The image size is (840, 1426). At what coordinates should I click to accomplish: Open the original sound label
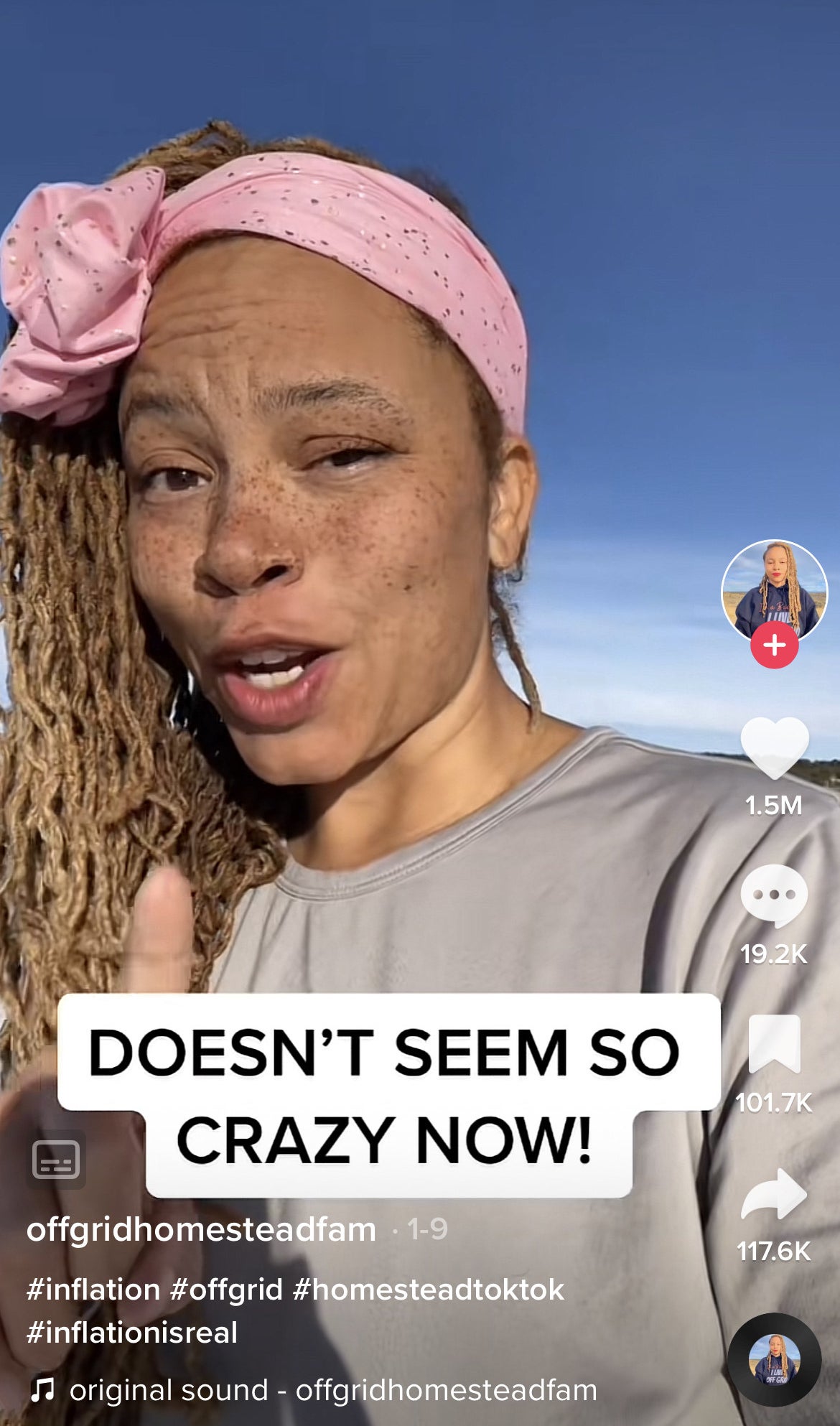tap(333, 1390)
